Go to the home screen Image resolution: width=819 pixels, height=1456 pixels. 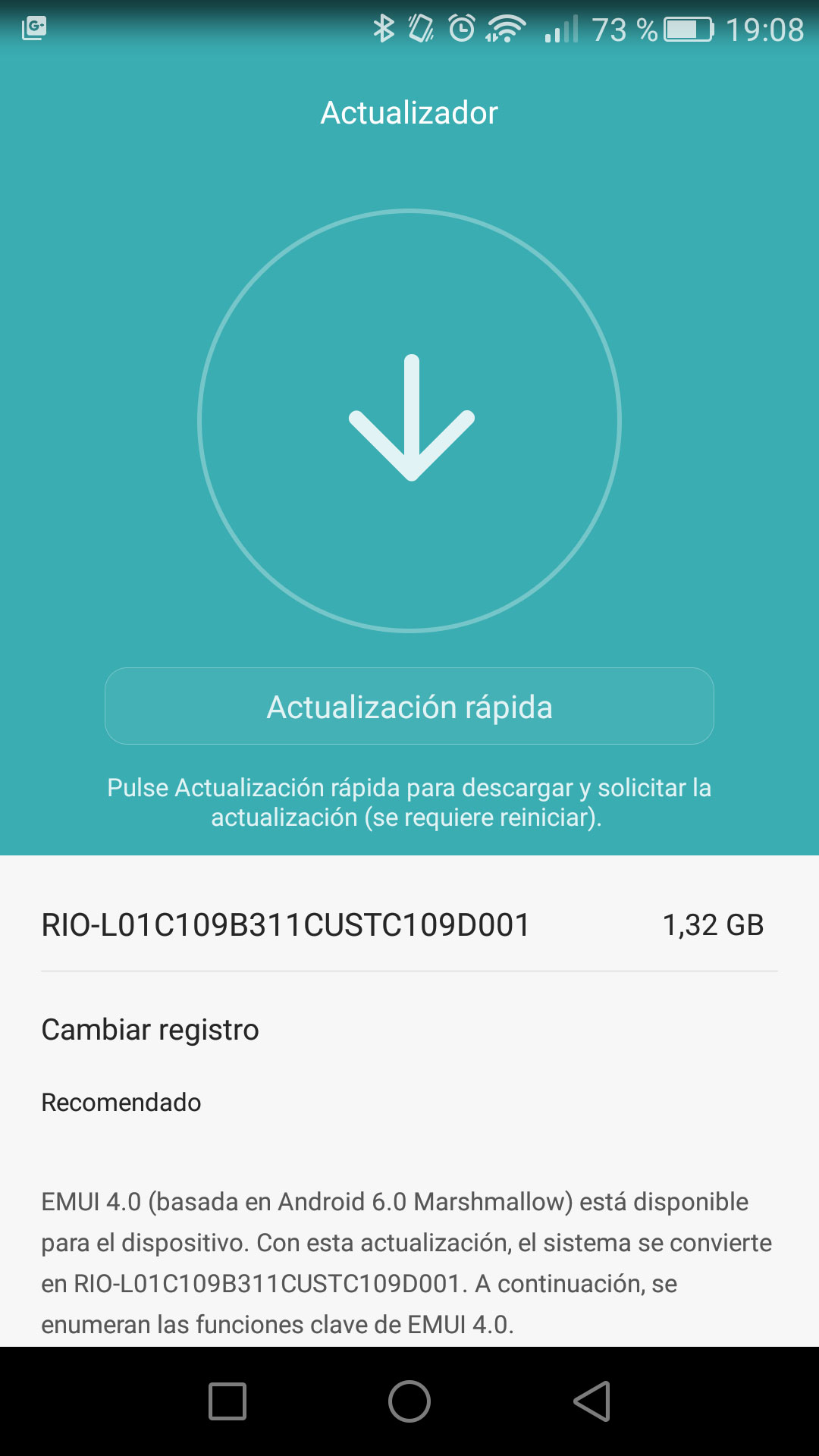(x=409, y=1401)
